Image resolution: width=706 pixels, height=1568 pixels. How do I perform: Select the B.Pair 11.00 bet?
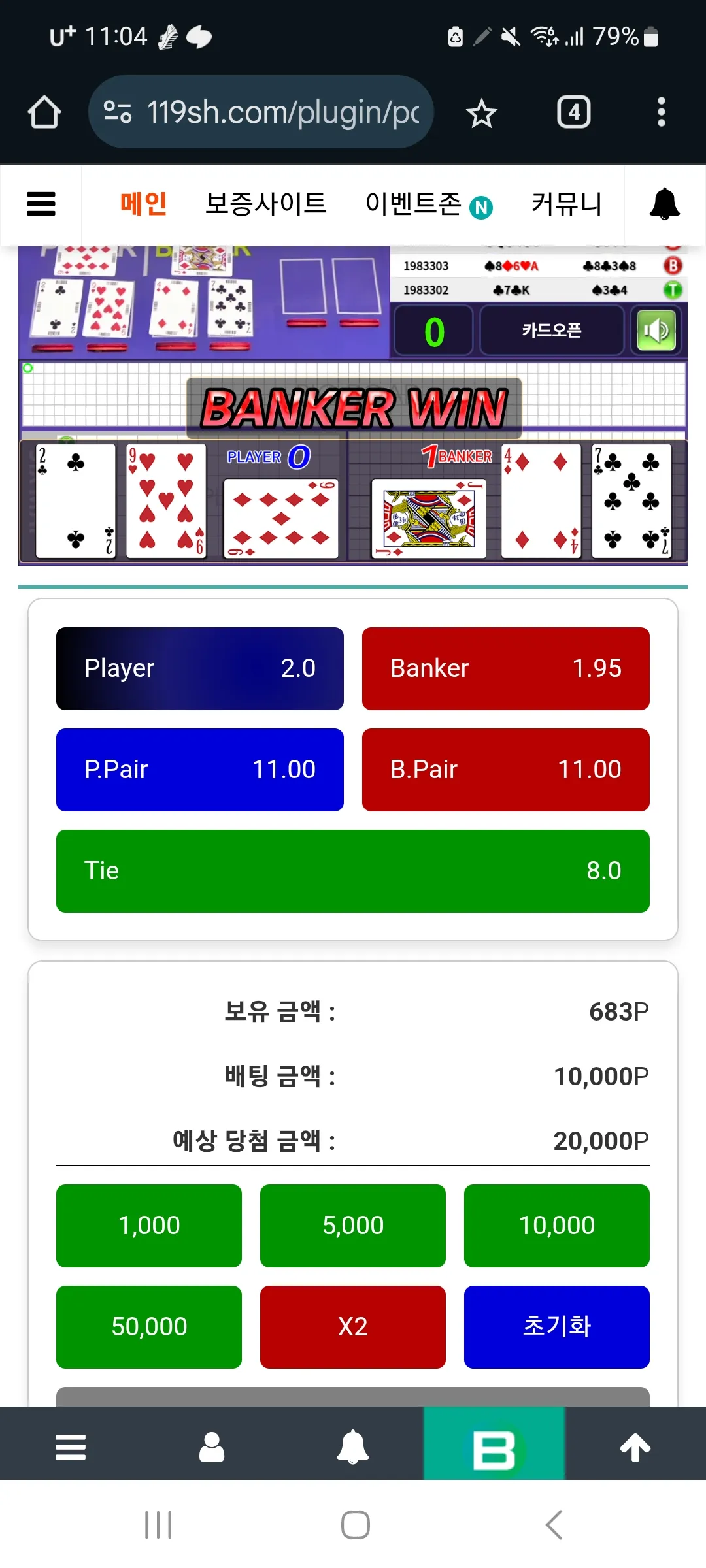(506, 770)
